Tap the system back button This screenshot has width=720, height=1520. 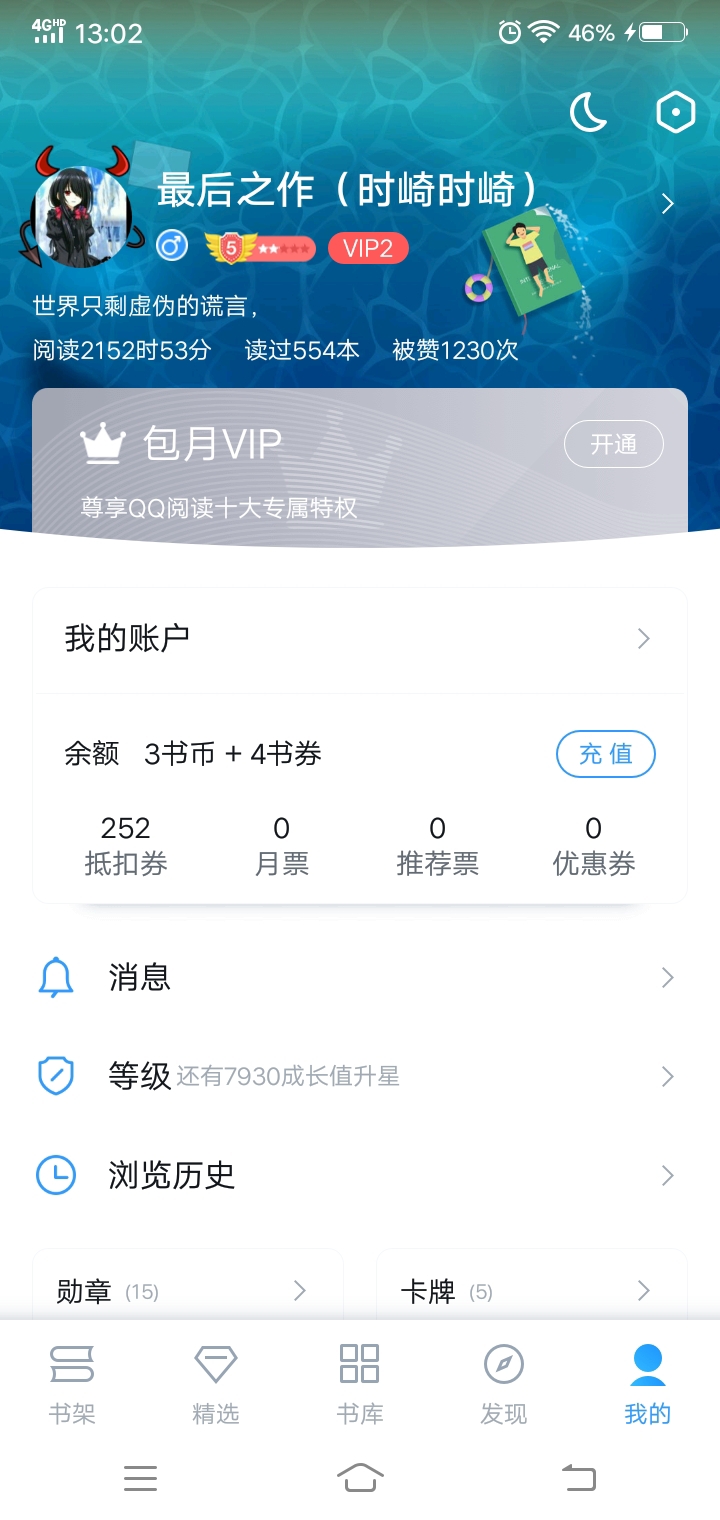tap(578, 1476)
